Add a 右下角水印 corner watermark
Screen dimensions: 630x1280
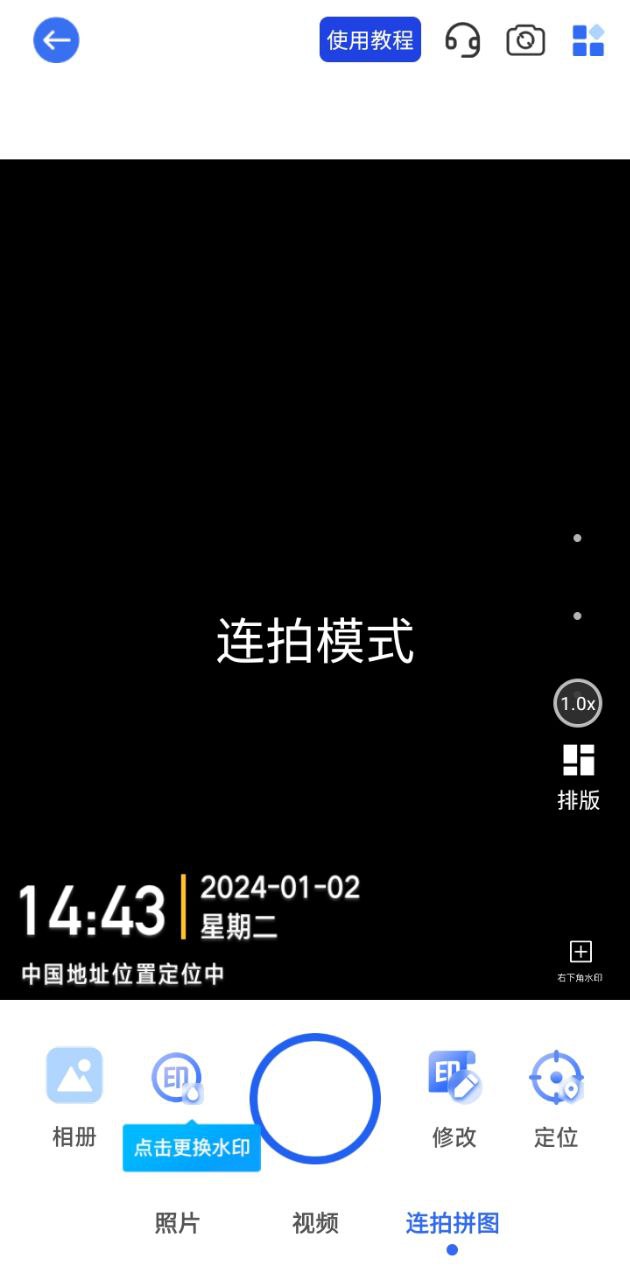click(580, 958)
